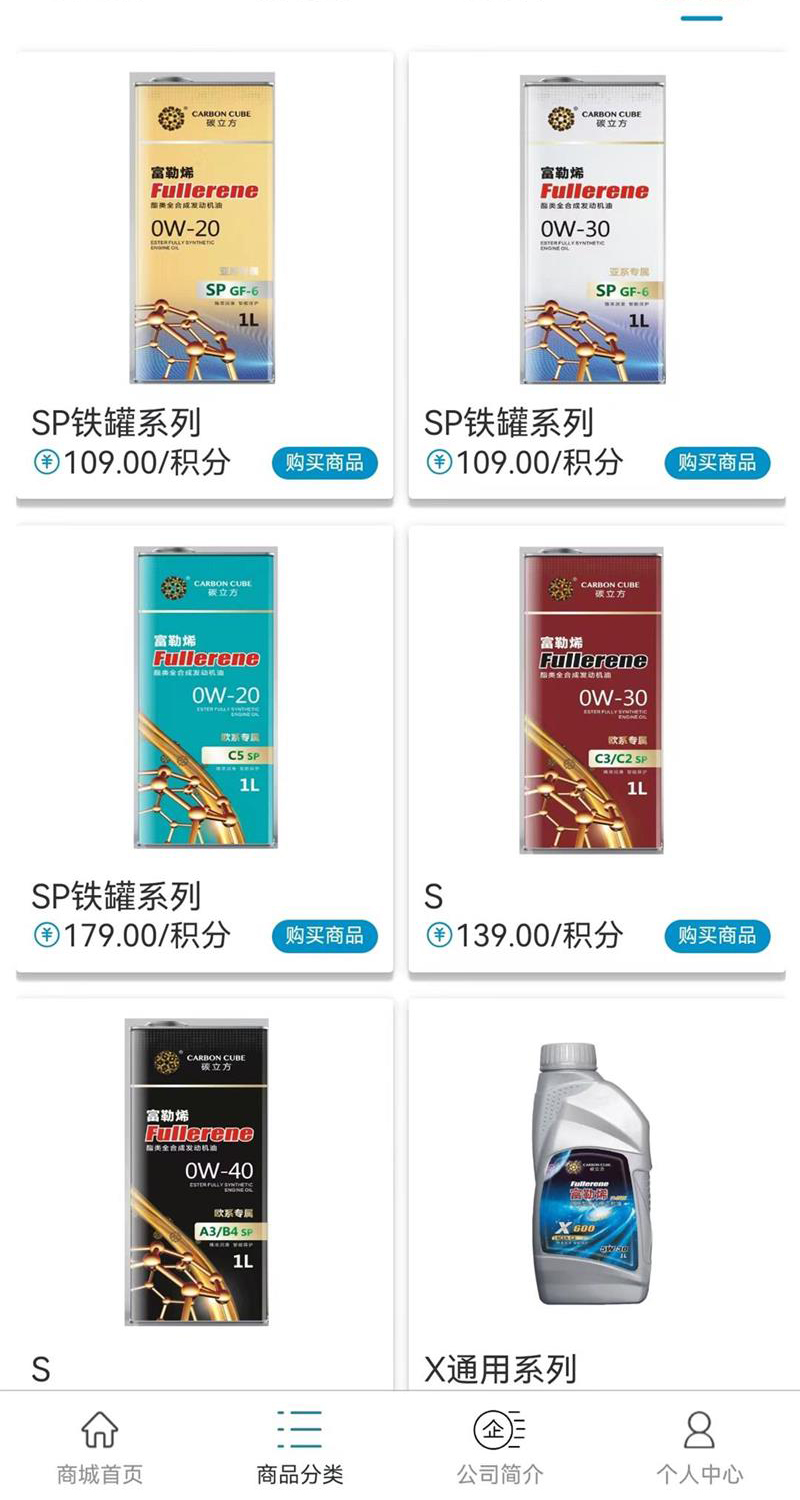Open the black 0W-40 A3/B4 product card
Viewport: 800px width, 1500px height.
click(197, 1172)
